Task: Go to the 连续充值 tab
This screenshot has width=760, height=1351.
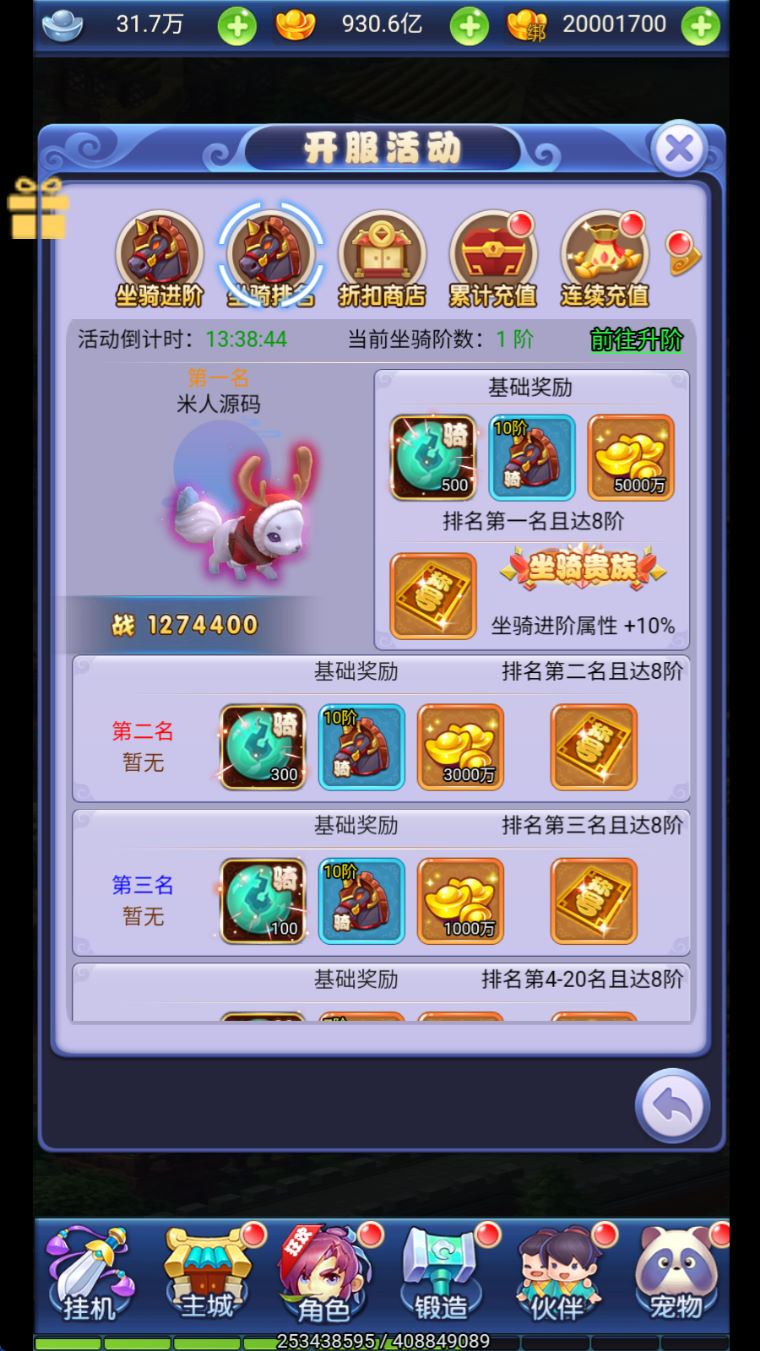Action: point(604,258)
